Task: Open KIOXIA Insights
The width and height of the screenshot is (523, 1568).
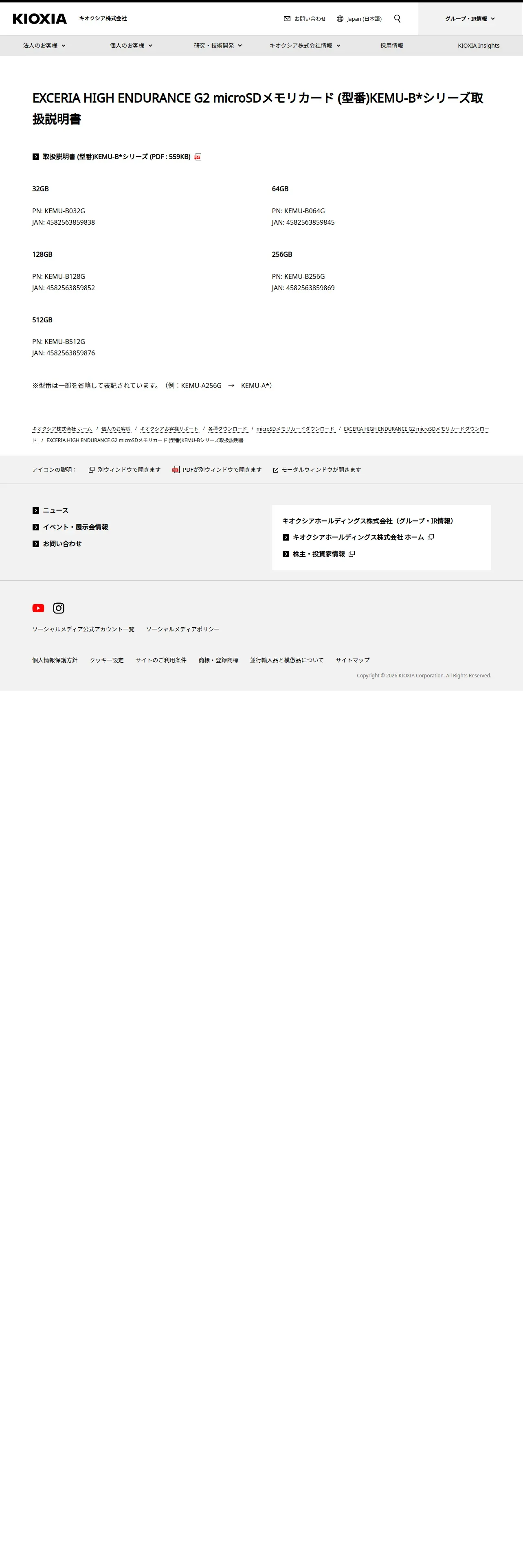Action: pos(479,46)
